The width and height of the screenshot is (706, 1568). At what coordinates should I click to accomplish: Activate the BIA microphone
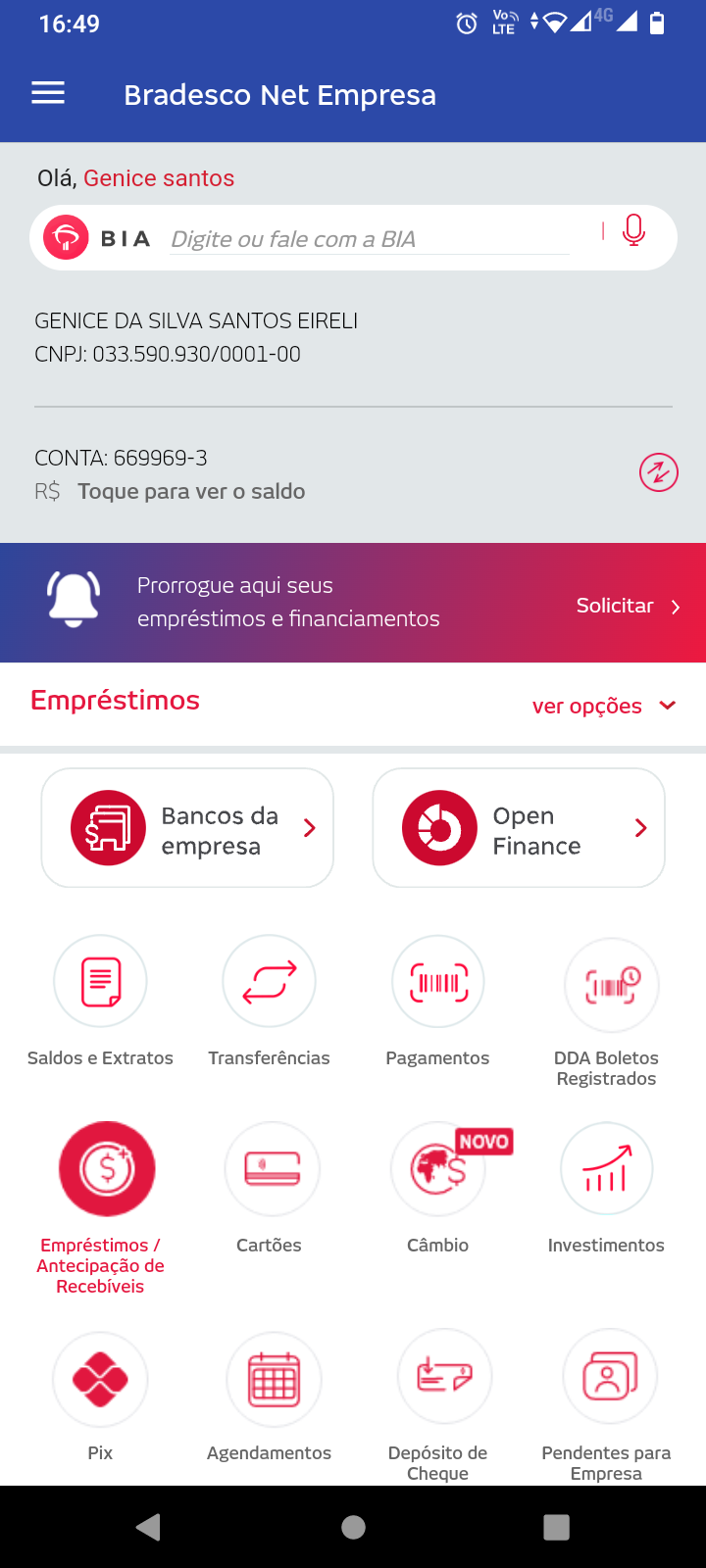[634, 231]
